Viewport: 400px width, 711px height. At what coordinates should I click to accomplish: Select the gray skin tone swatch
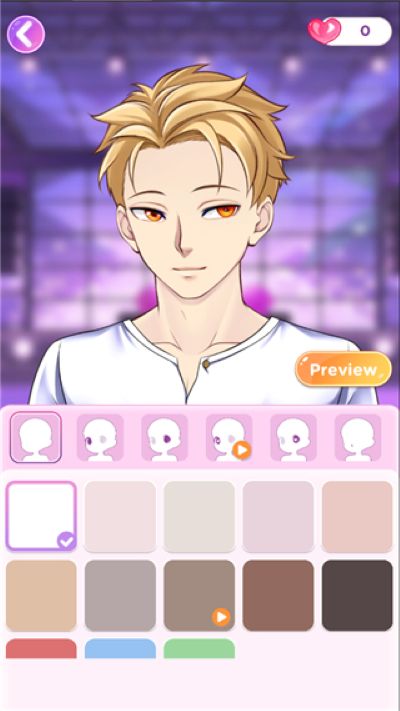pyautogui.click(x=120, y=595)
